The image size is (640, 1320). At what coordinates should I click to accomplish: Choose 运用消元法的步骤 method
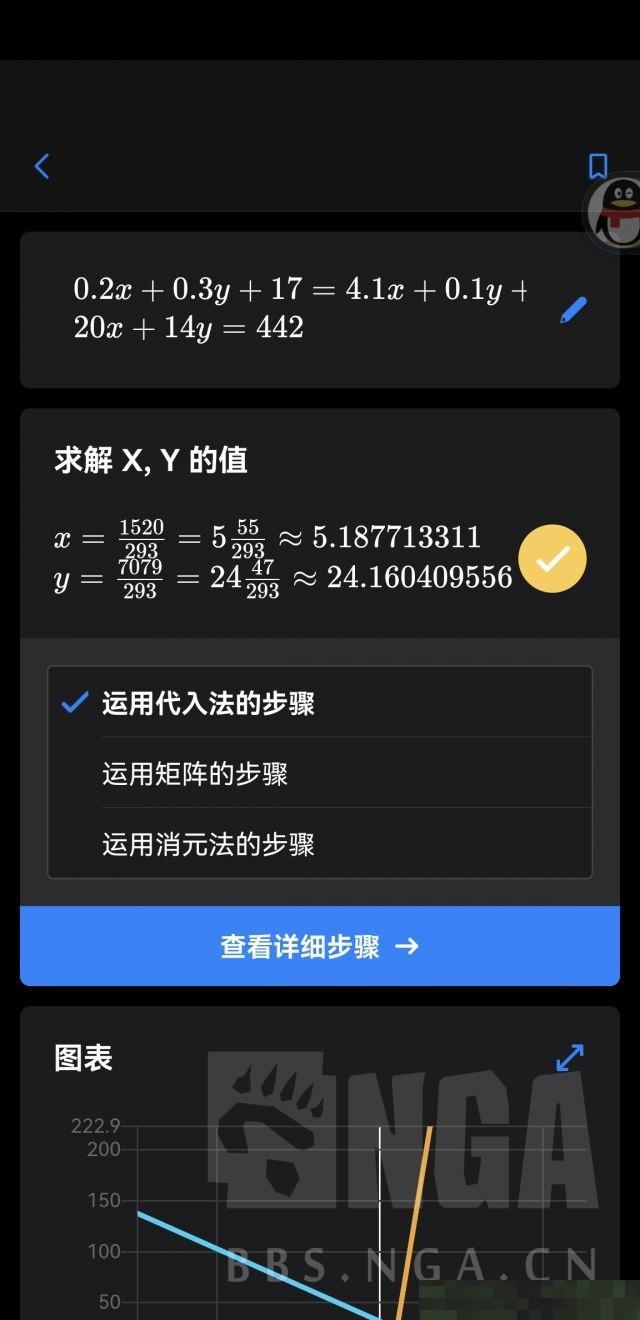pos(320,844)
